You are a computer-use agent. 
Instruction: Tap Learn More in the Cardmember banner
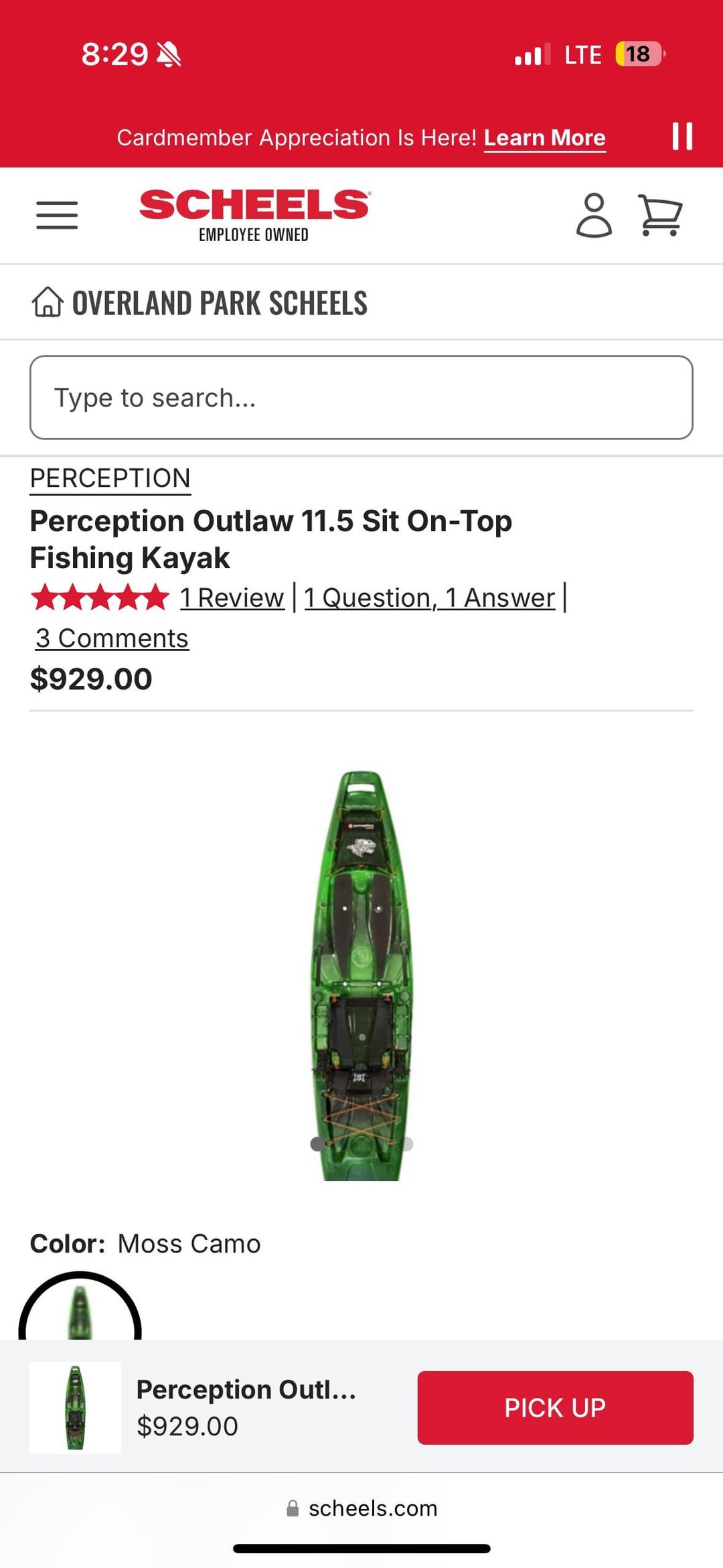coord(544,138)
